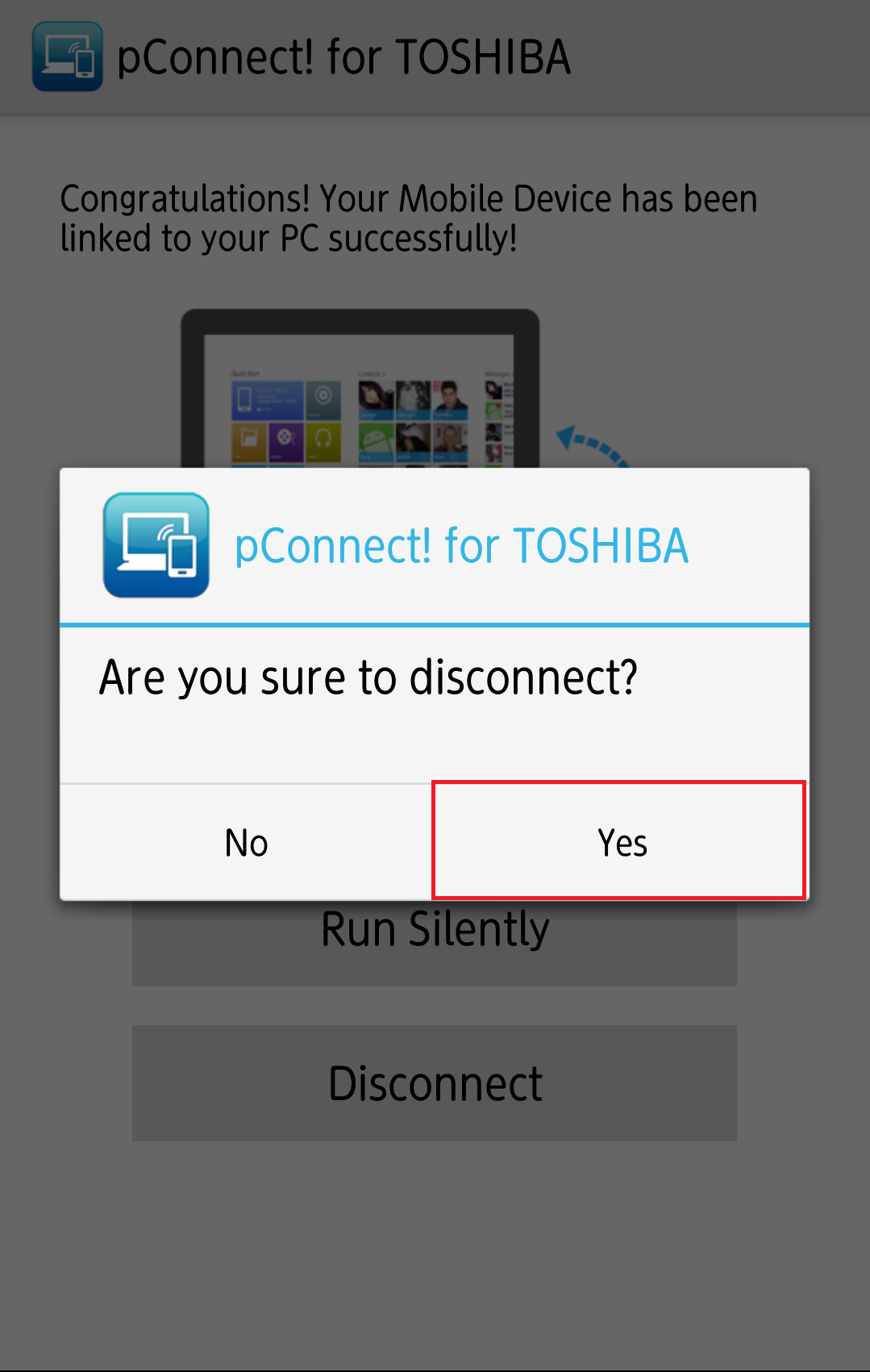Confirm disconnect by tapping Yes
The image size is (870, 1372).
[x=619, y=841]
